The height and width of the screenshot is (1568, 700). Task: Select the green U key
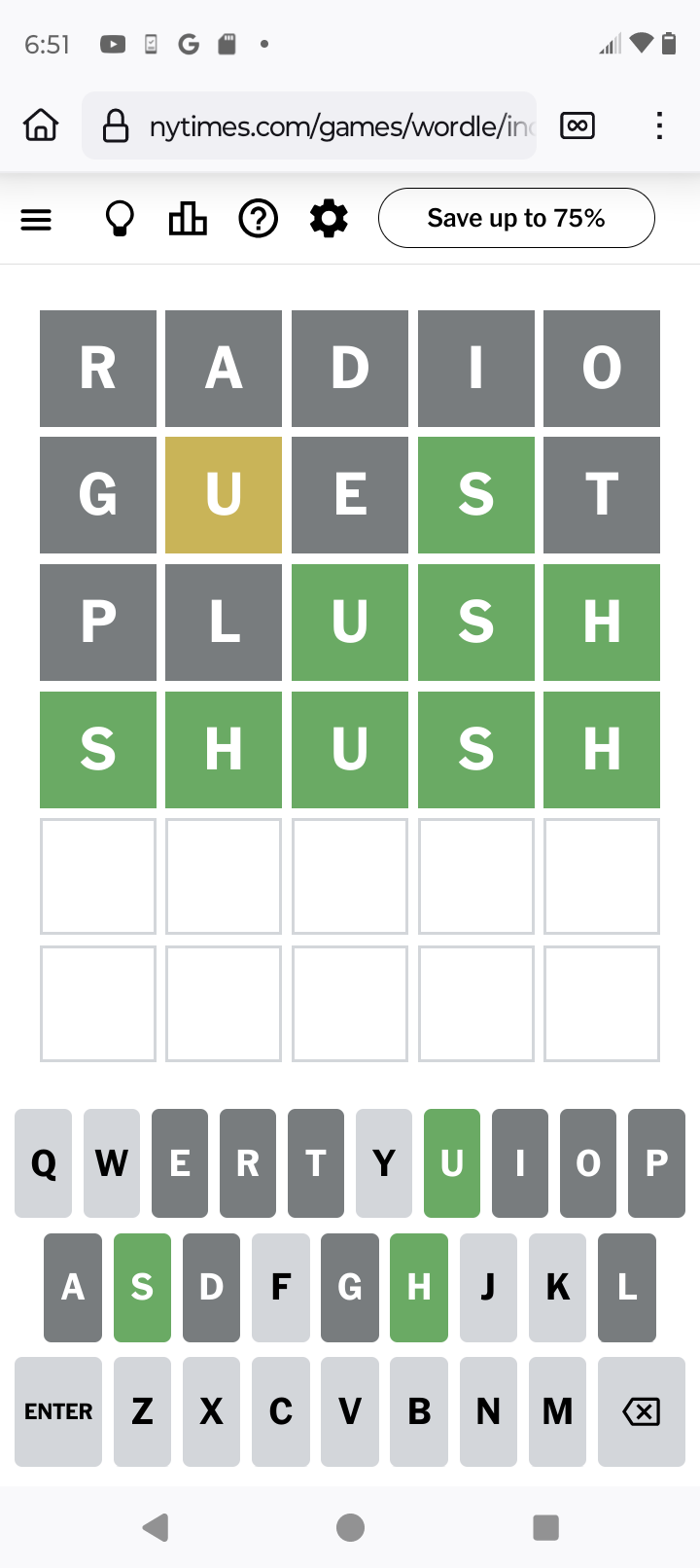(452, 1163)
